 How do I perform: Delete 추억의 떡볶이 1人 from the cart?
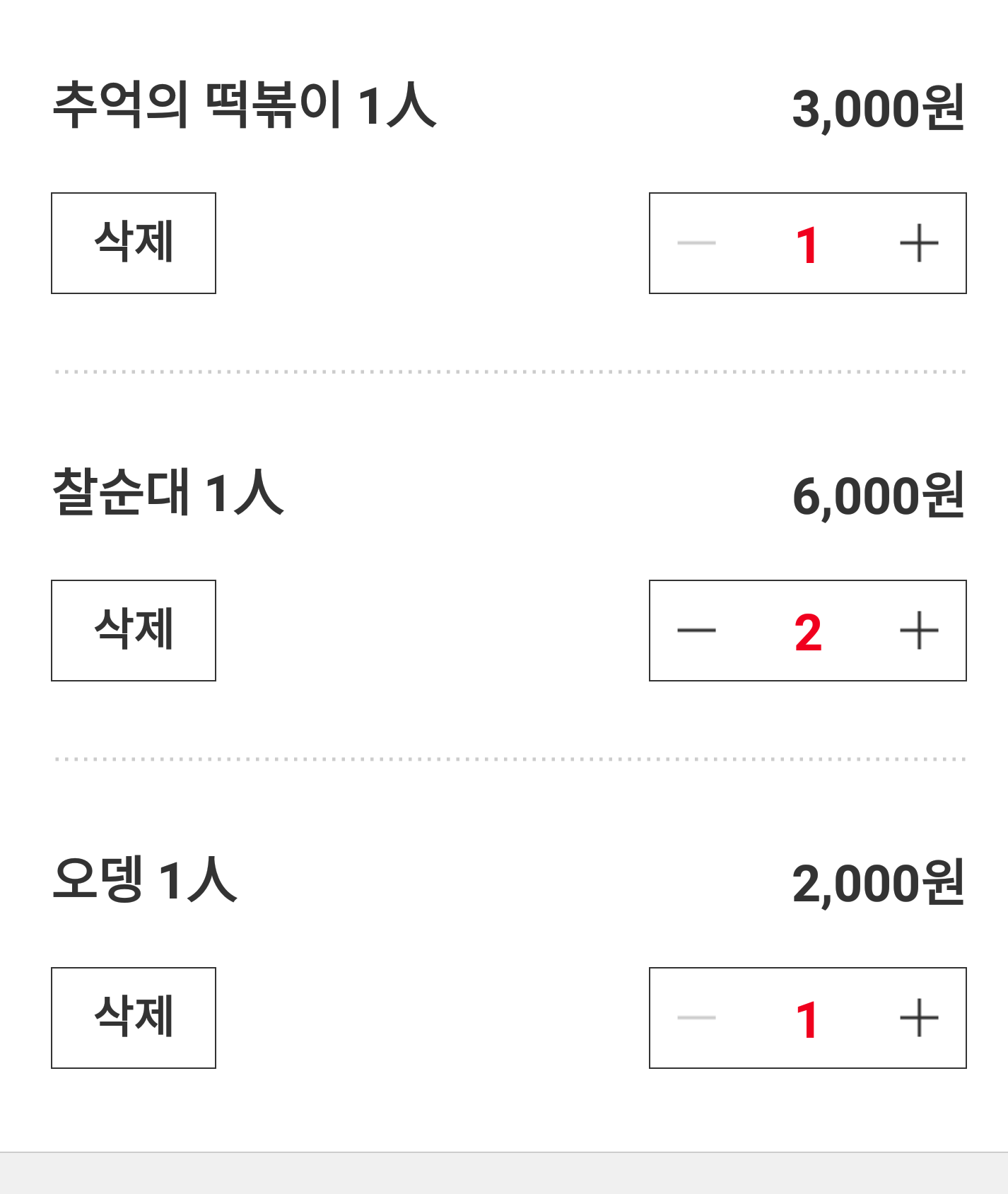tap(134, 242)
